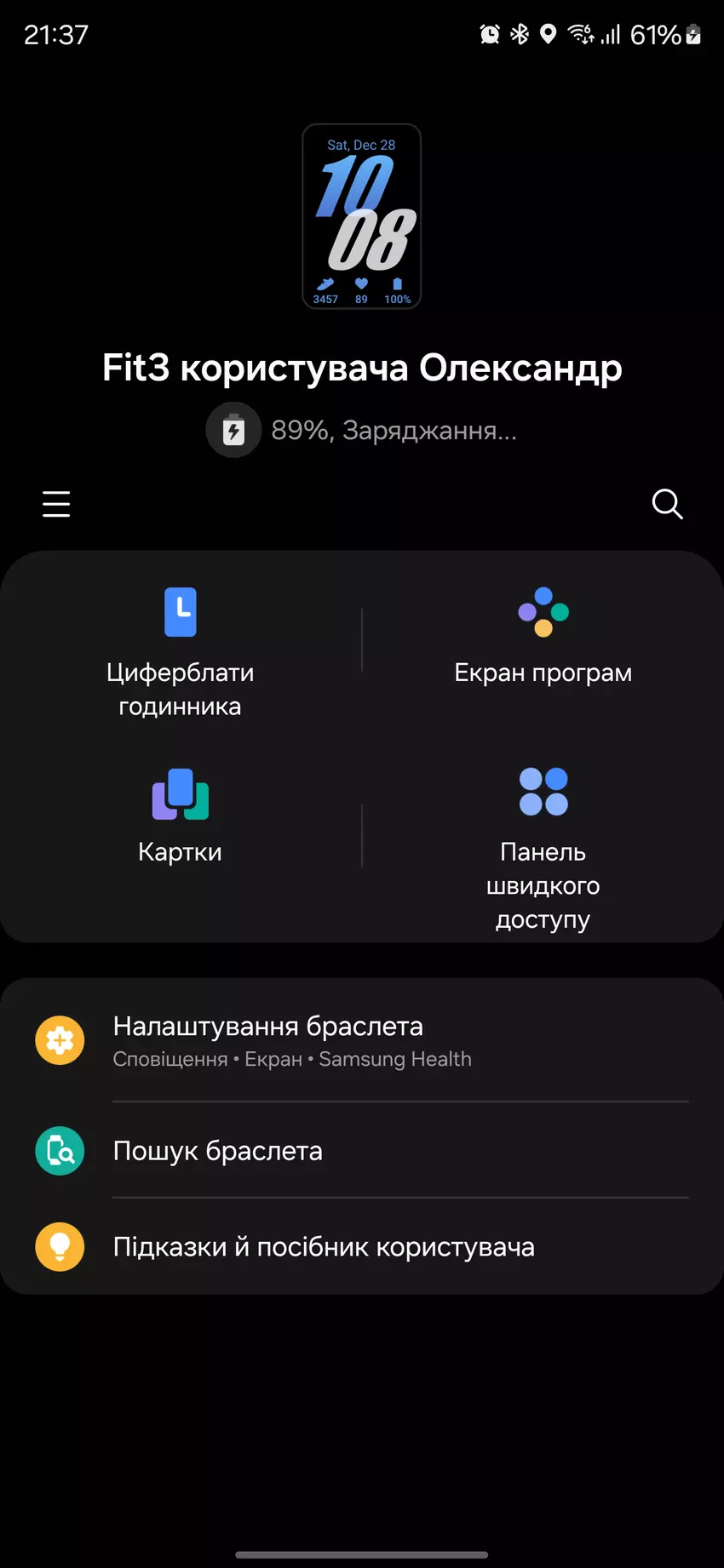Open Панель швидкого доступу
724x1568 pixels.
543,847
